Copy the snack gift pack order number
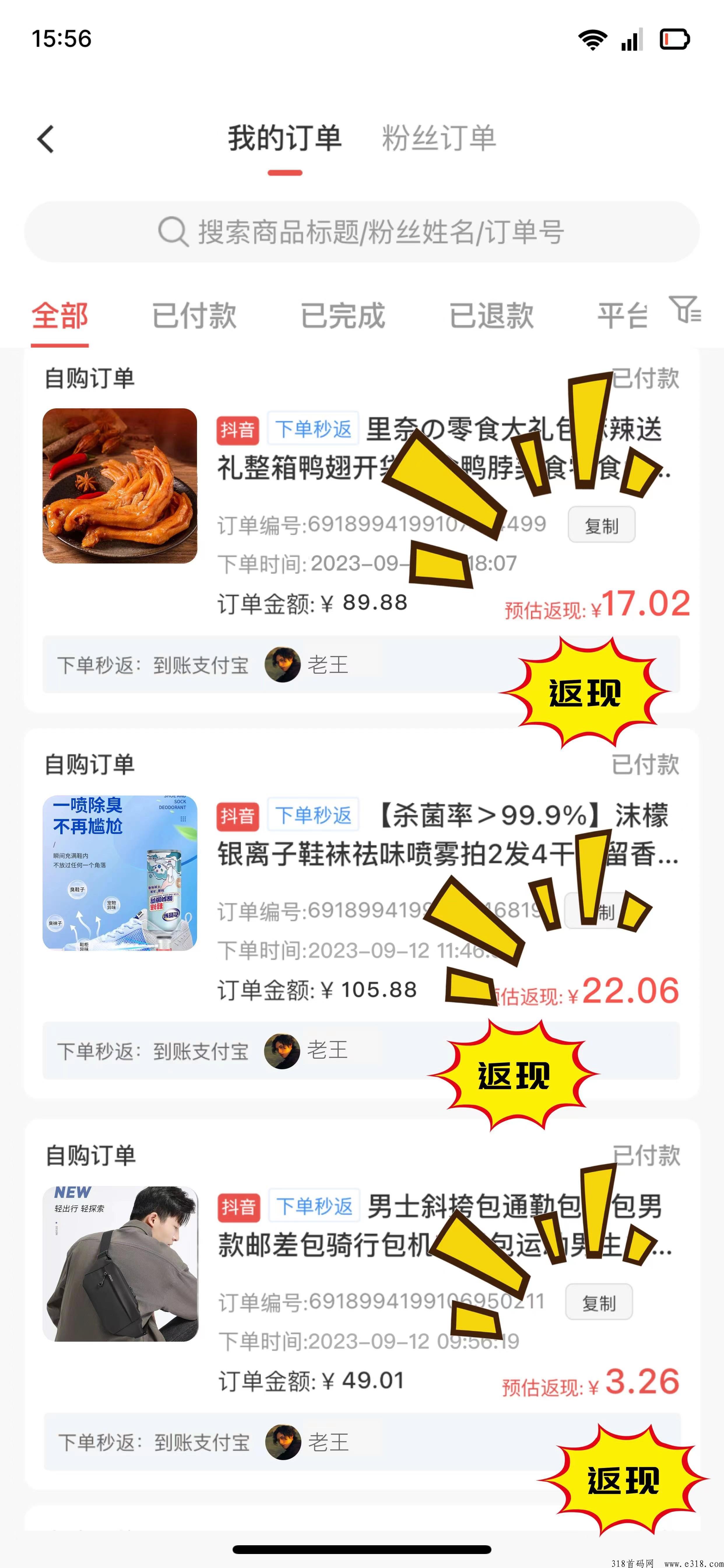Viewport: 724px width, 1568px height. pos(601,525)
